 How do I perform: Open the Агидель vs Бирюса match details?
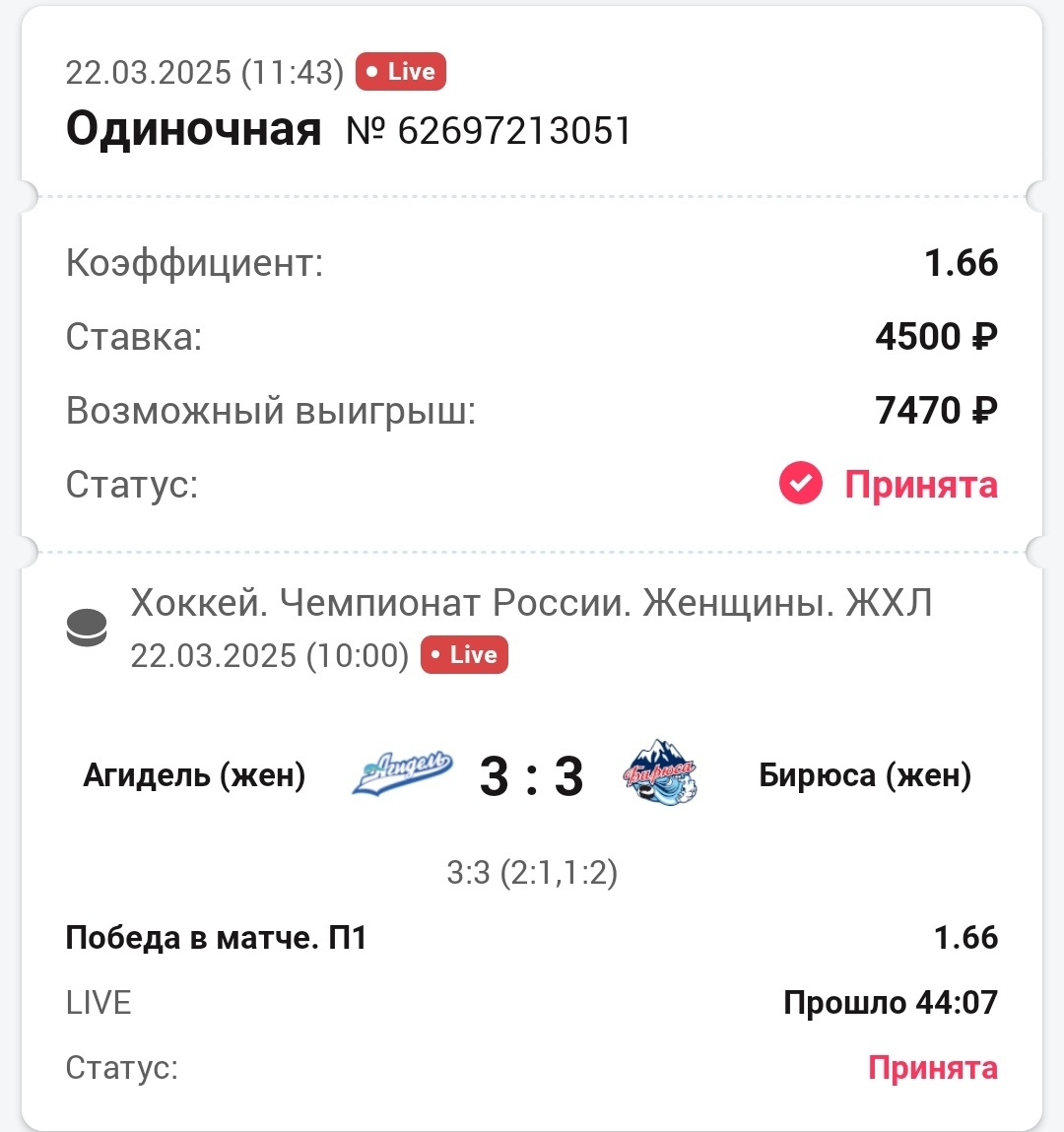point(530,775)
